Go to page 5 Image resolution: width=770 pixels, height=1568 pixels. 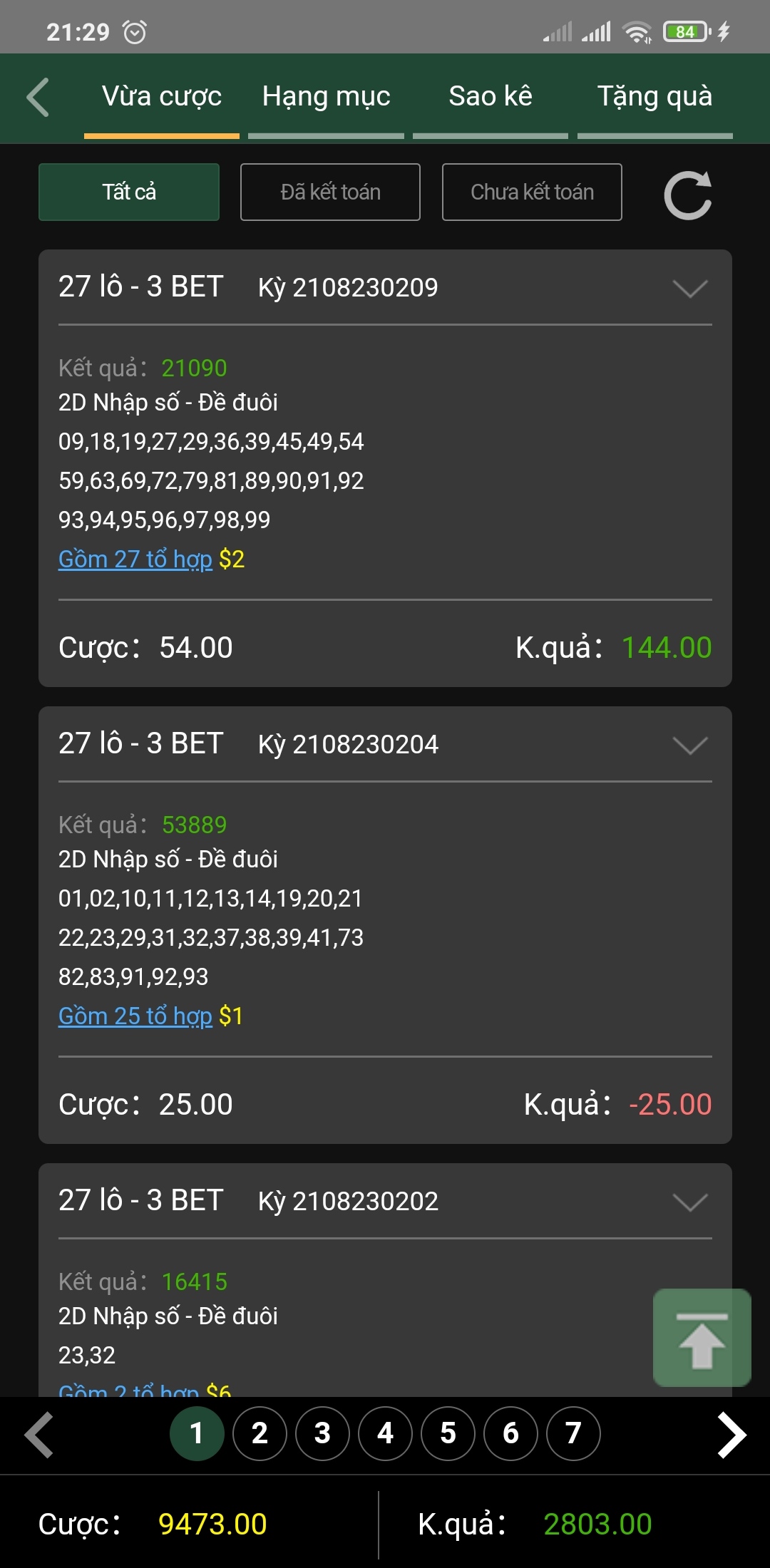448,1433
